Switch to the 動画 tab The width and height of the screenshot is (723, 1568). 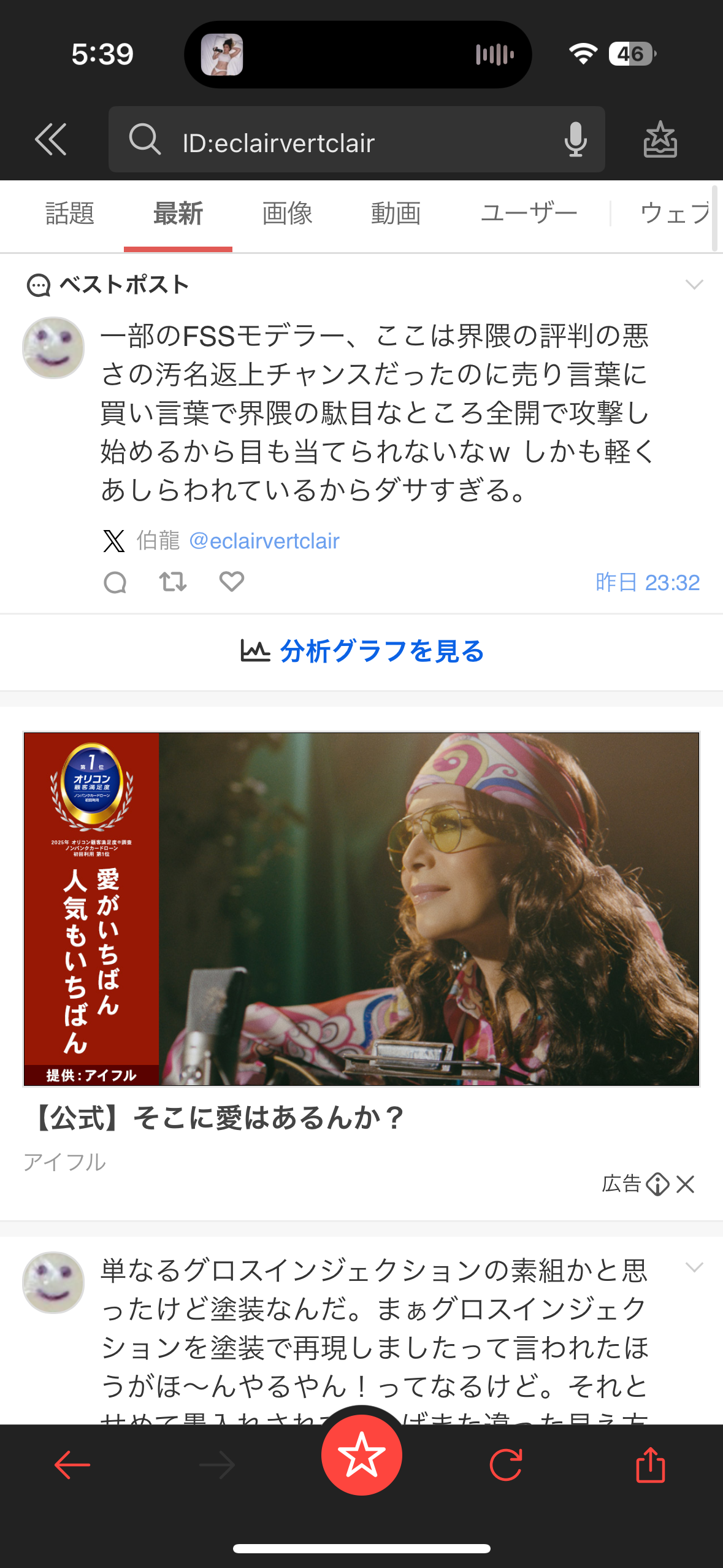(396, 214)
